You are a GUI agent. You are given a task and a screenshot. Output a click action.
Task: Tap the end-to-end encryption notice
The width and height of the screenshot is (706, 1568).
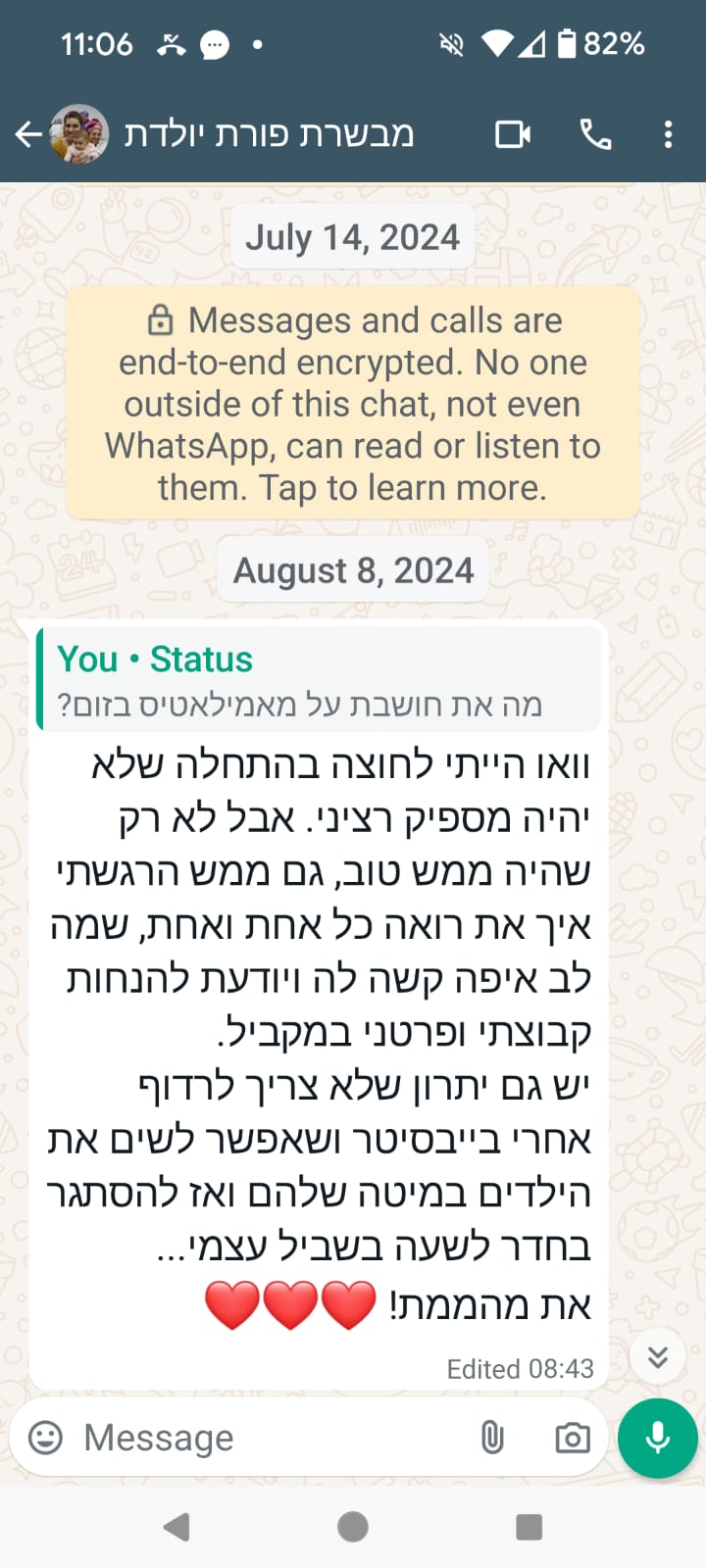pyautogui.click(x=353, y=403)
